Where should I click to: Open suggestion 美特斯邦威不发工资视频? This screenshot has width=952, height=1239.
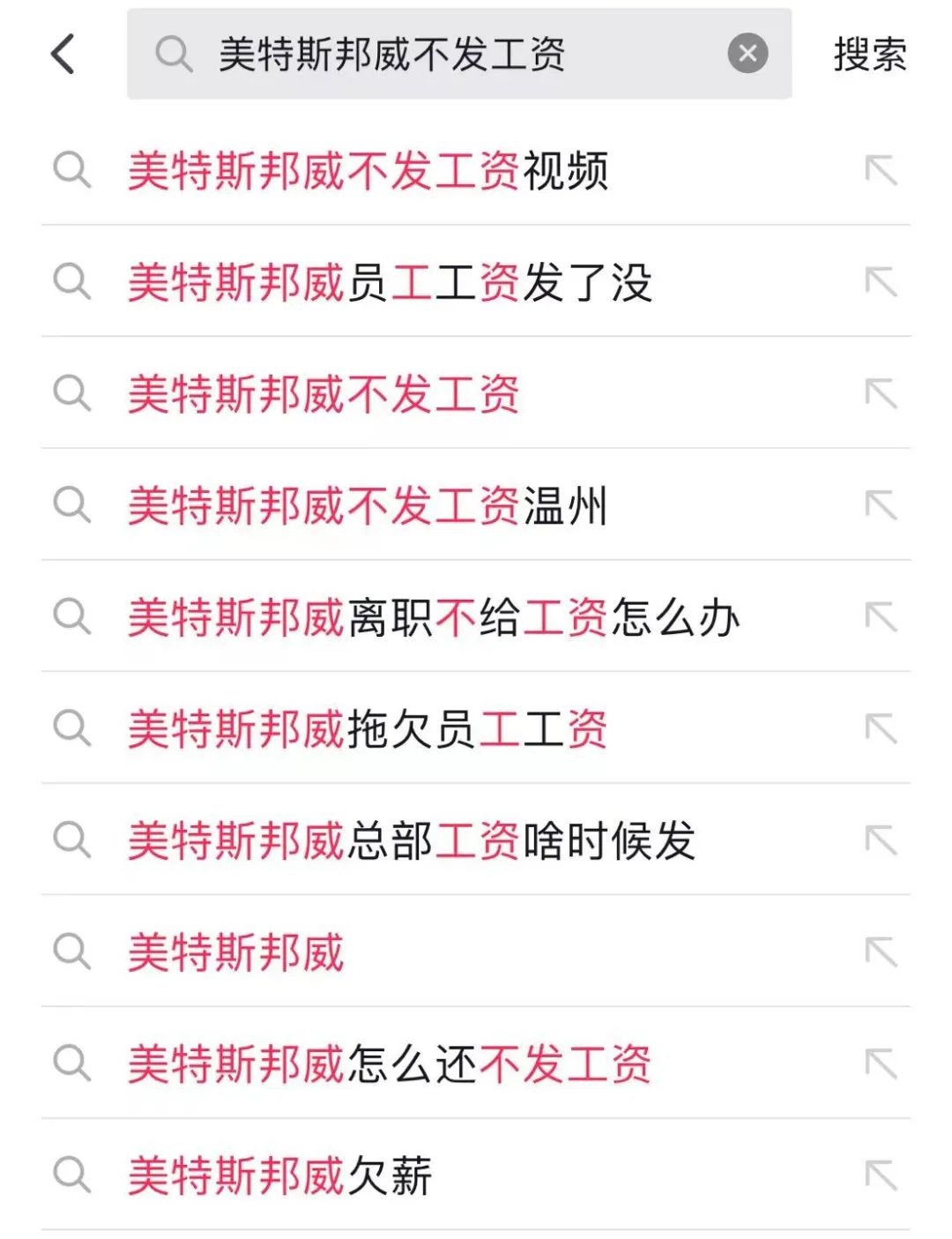click(x=368, y=171)
